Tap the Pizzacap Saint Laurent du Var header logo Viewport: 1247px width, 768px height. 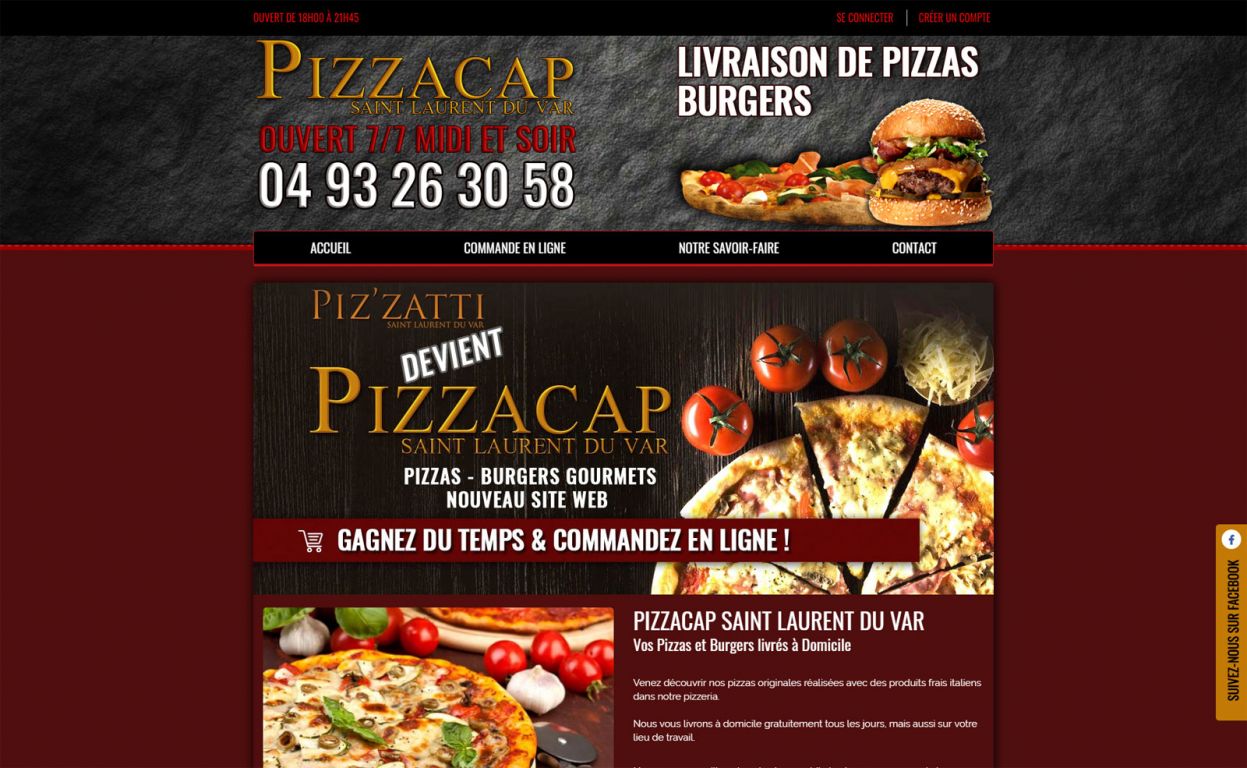[415, 78]
